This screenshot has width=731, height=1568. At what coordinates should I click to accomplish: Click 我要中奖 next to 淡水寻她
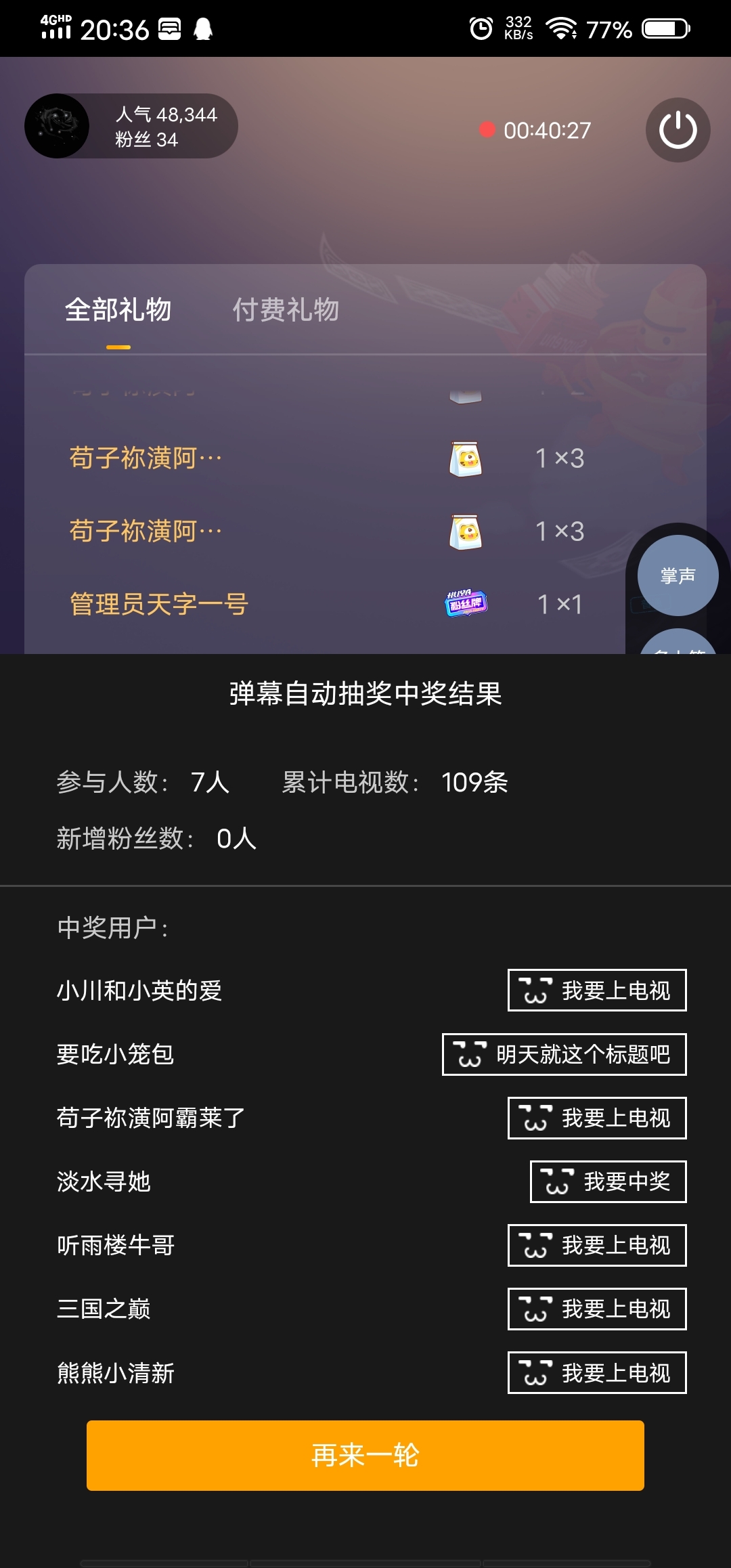point(607,1181)
